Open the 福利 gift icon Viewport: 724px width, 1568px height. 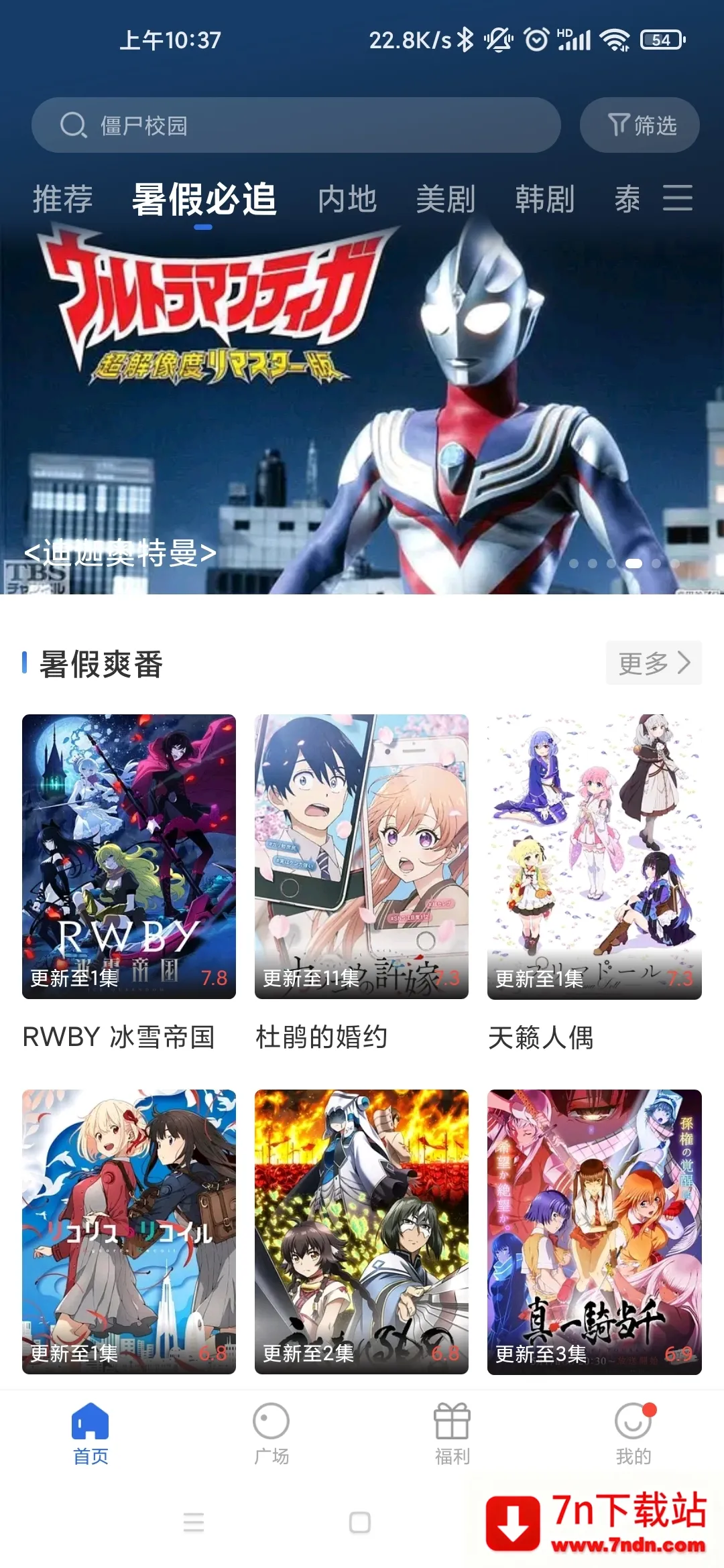pos(452,1417)
